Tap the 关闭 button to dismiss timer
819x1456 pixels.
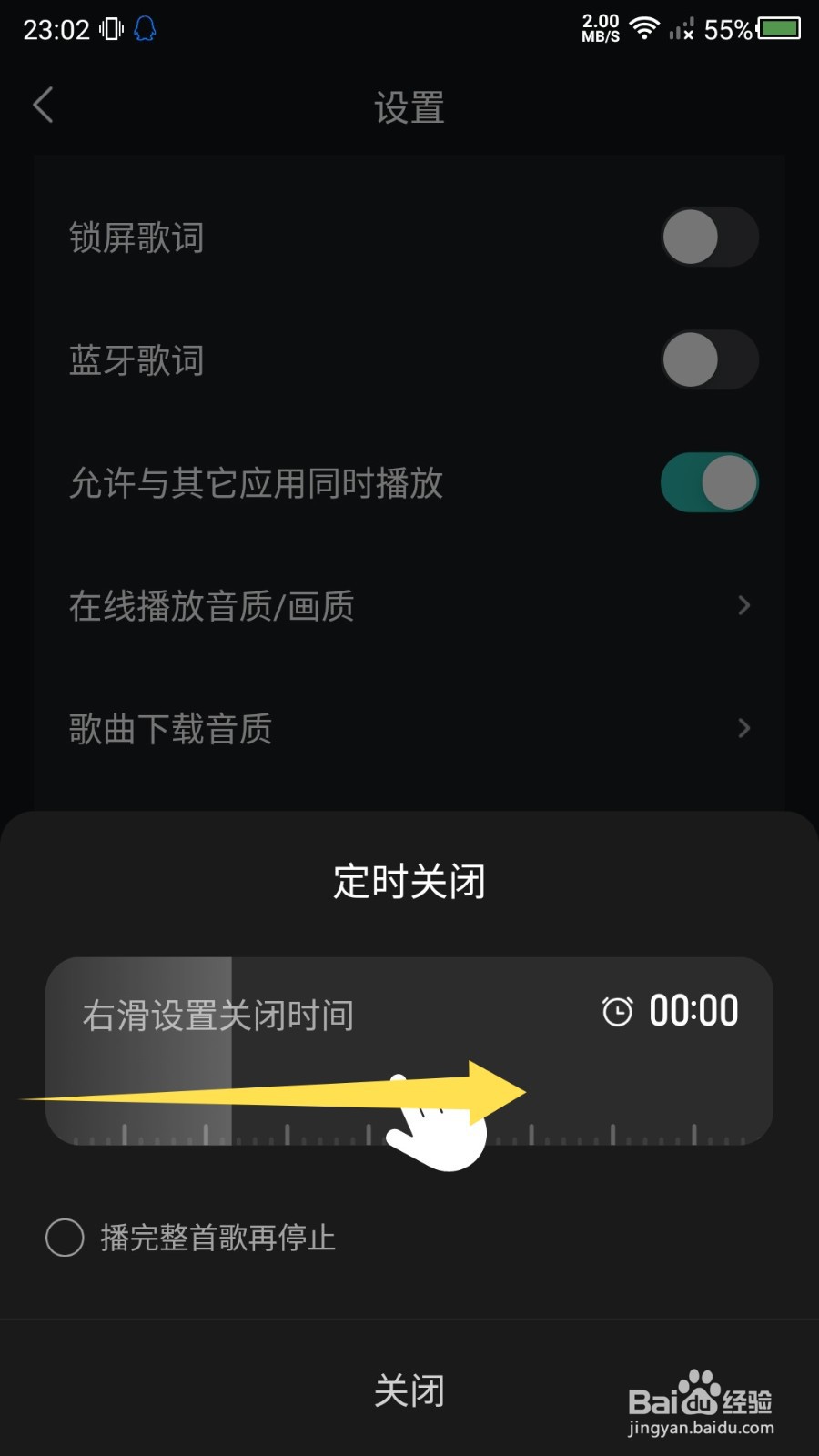point(409,1390)
